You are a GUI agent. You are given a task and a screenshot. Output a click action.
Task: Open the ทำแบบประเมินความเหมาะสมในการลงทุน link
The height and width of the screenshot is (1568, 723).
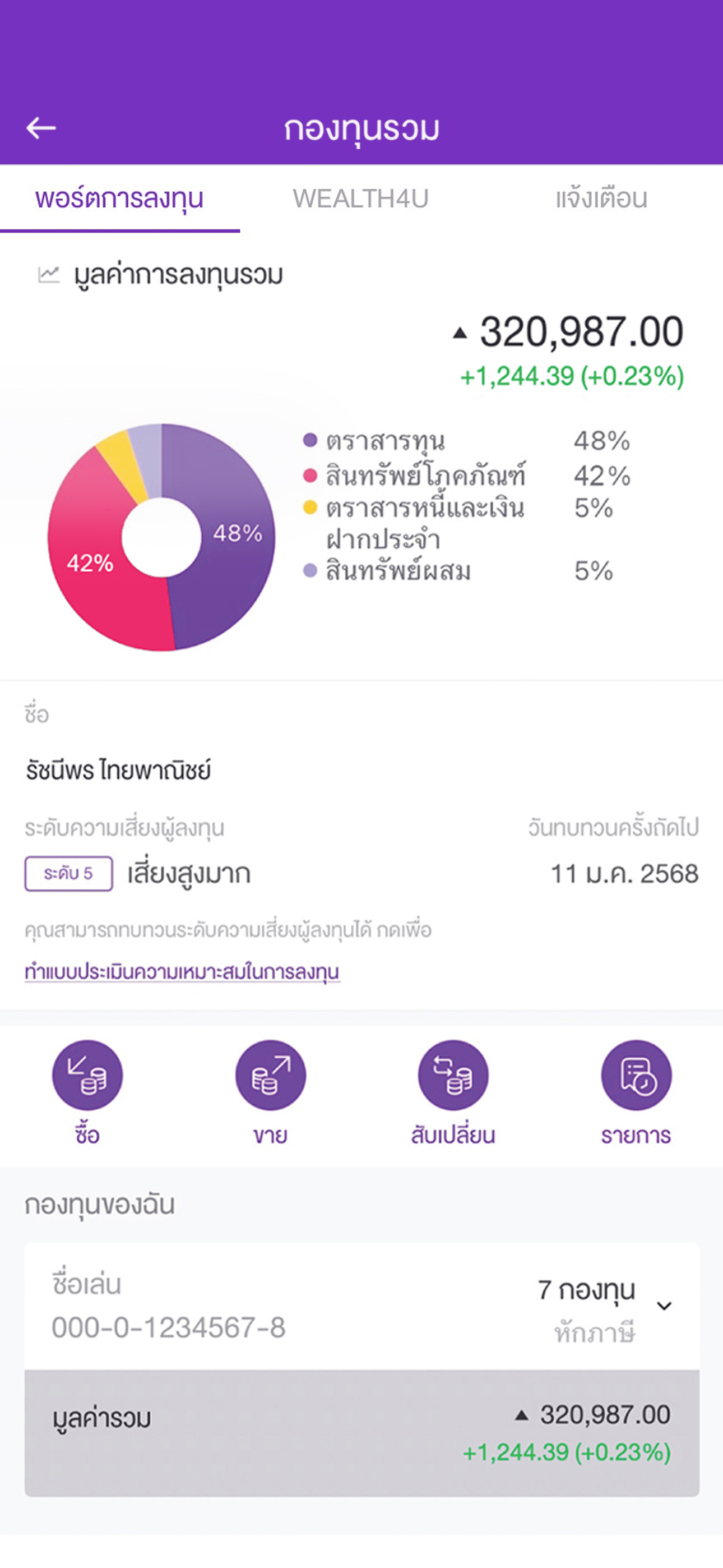click(x=182, y=971)
